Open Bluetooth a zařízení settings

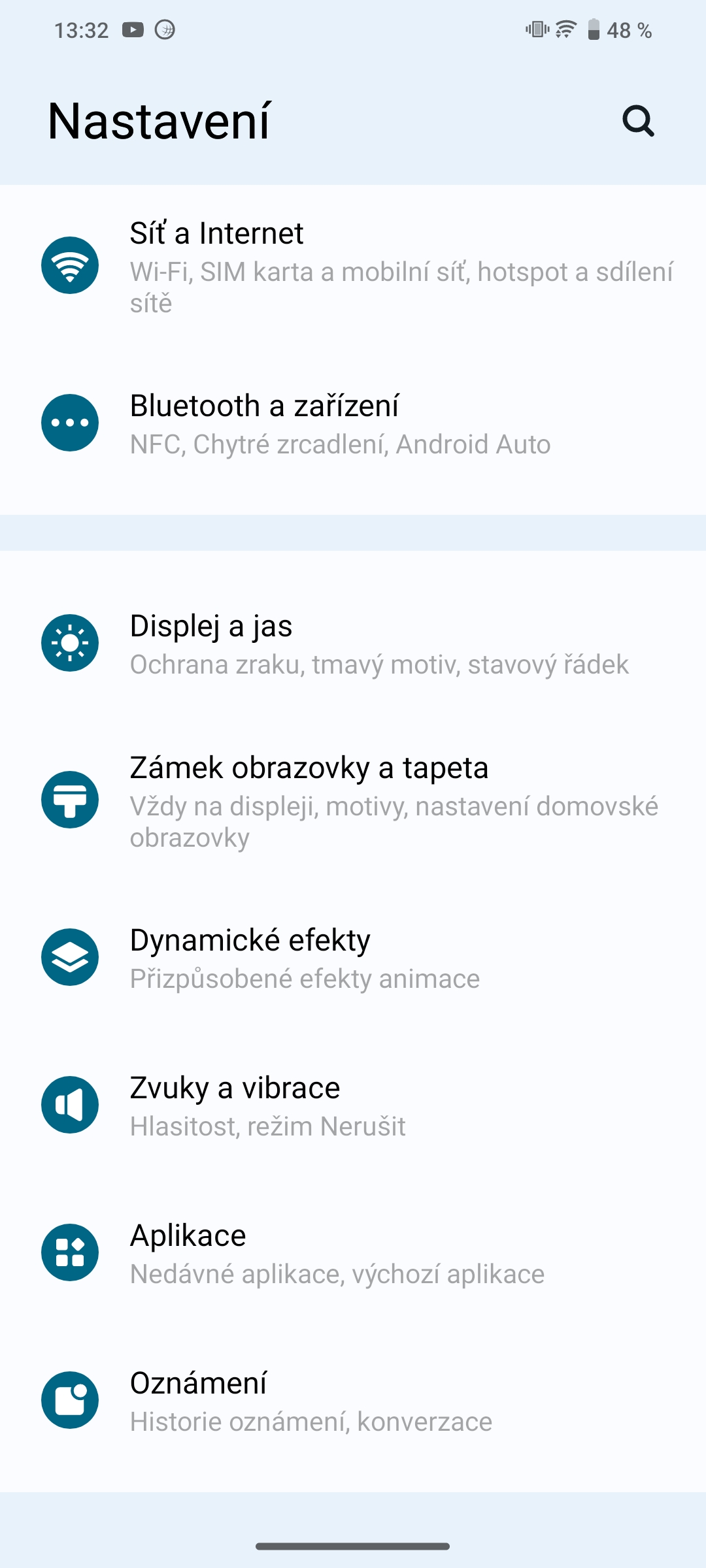[353, 423]
